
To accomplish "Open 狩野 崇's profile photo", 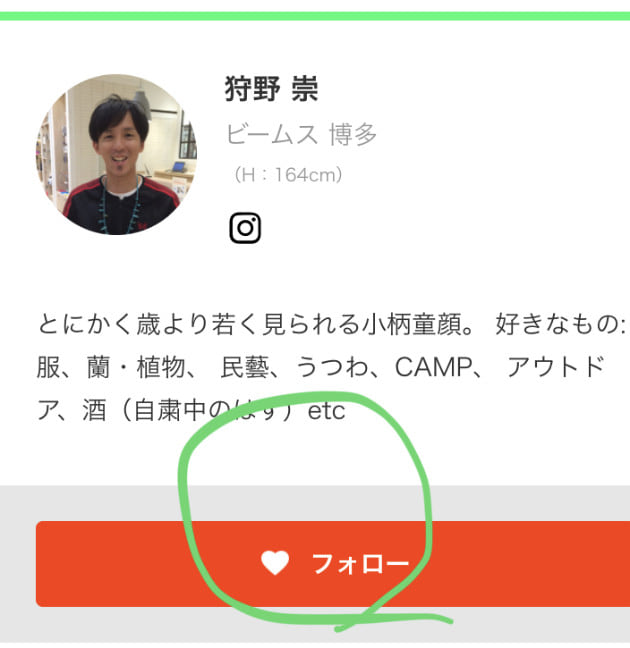I will [x=116, y=154].
